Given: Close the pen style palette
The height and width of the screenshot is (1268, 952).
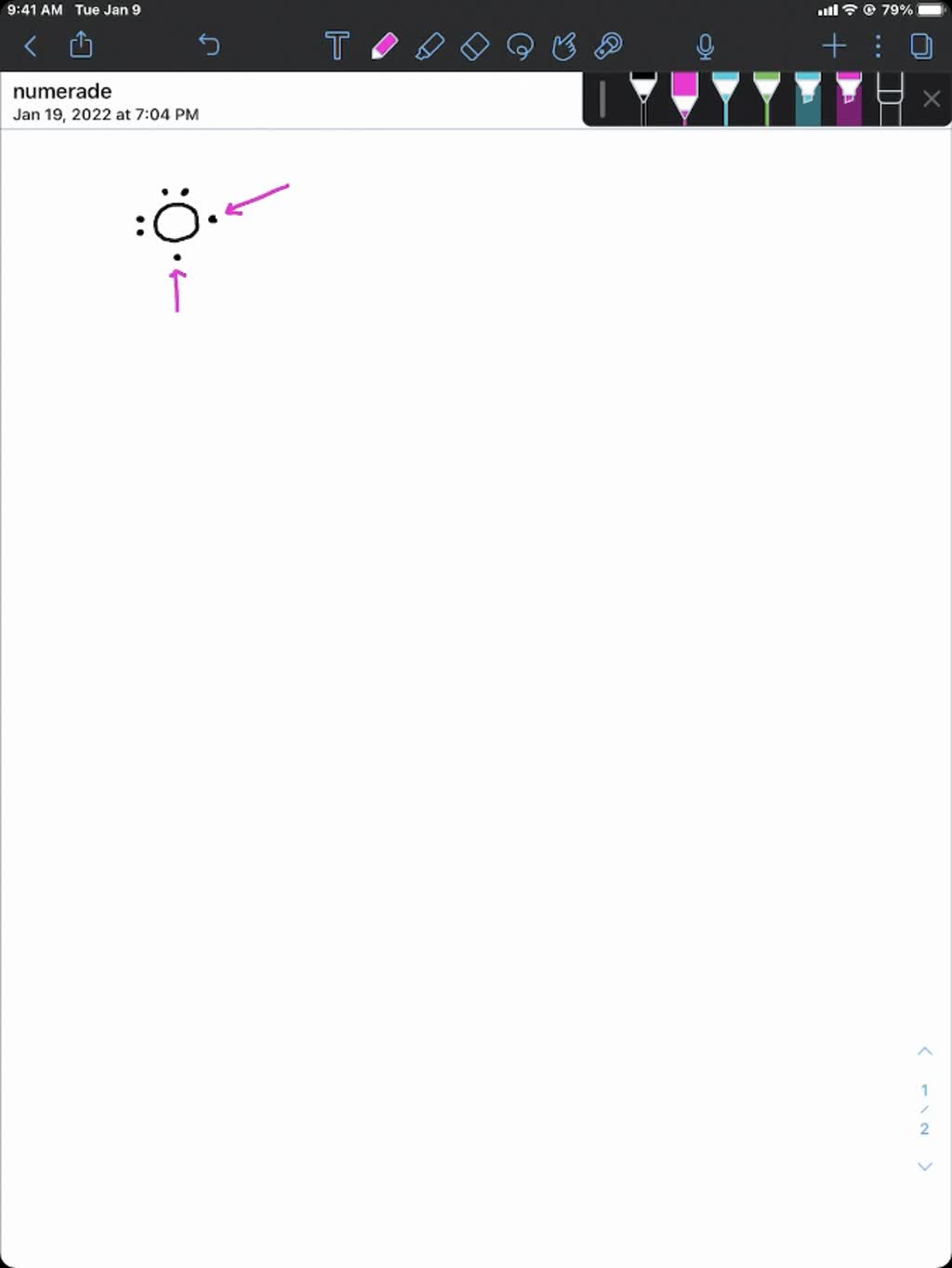Looking at the screenshot, I should click(x=932, y=99).
